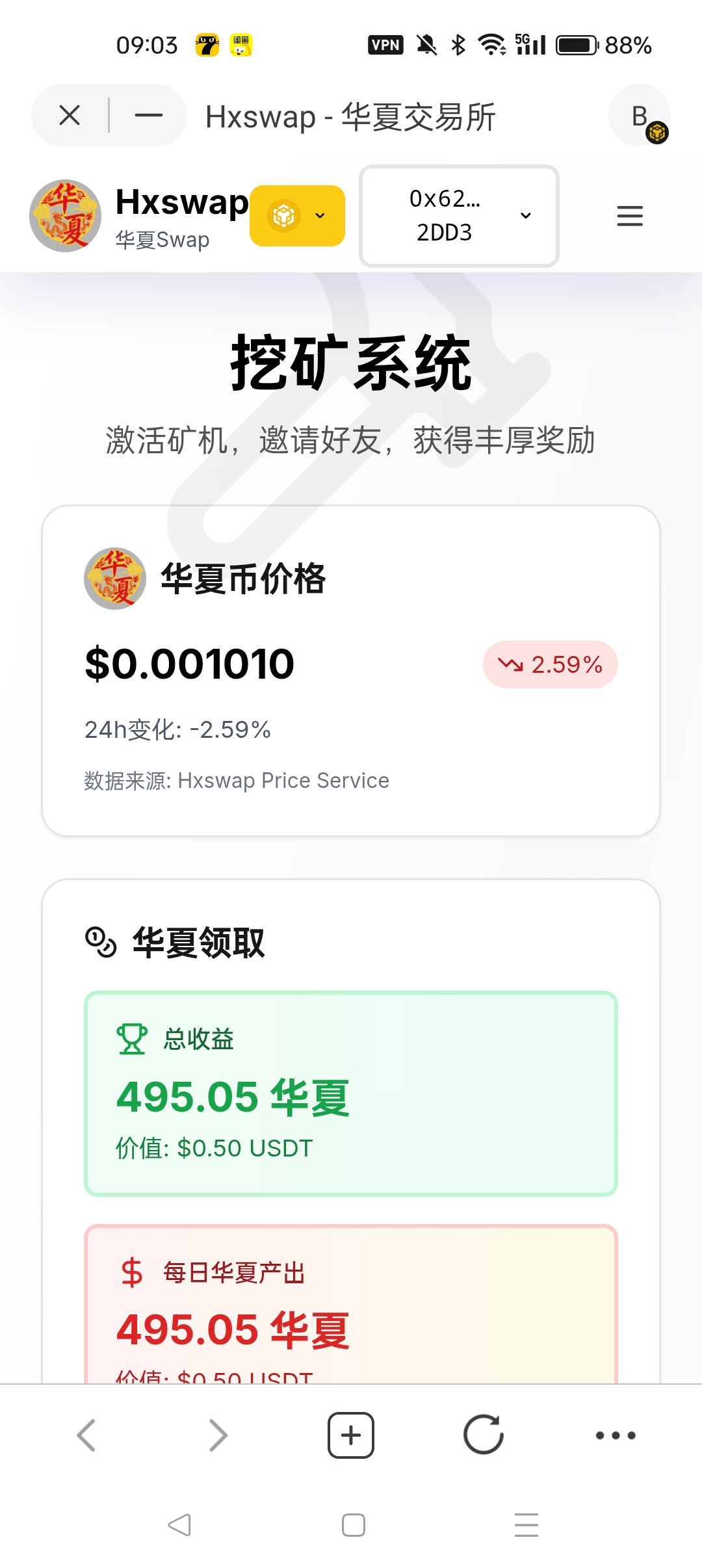Open the wallet account avatar B
The image size is (702, 1568).
[640, 116]
